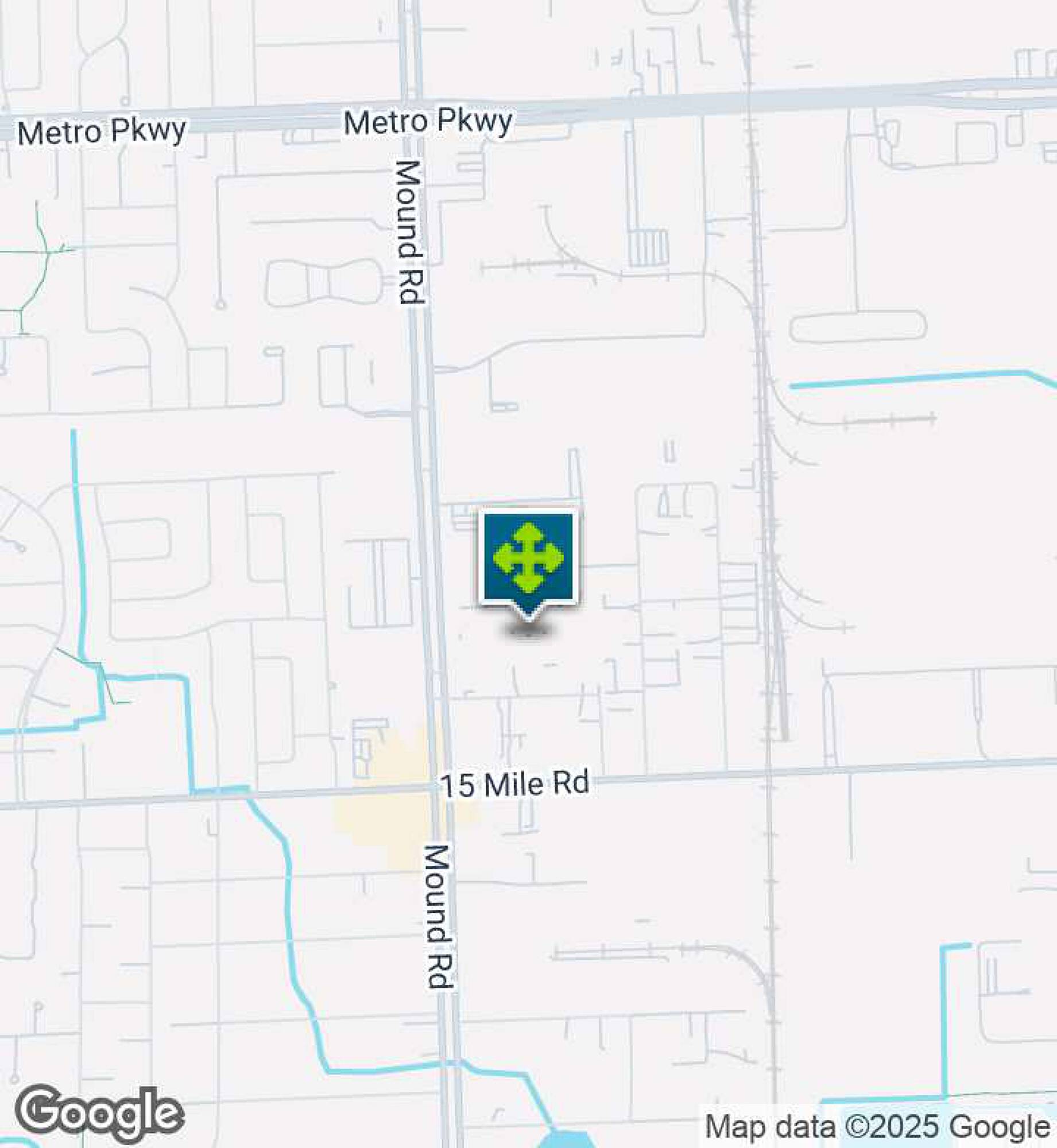This screenshot has width=1057, height=1148.
Task: Tap the green cross location marker
Action: [x=528, y=557]
